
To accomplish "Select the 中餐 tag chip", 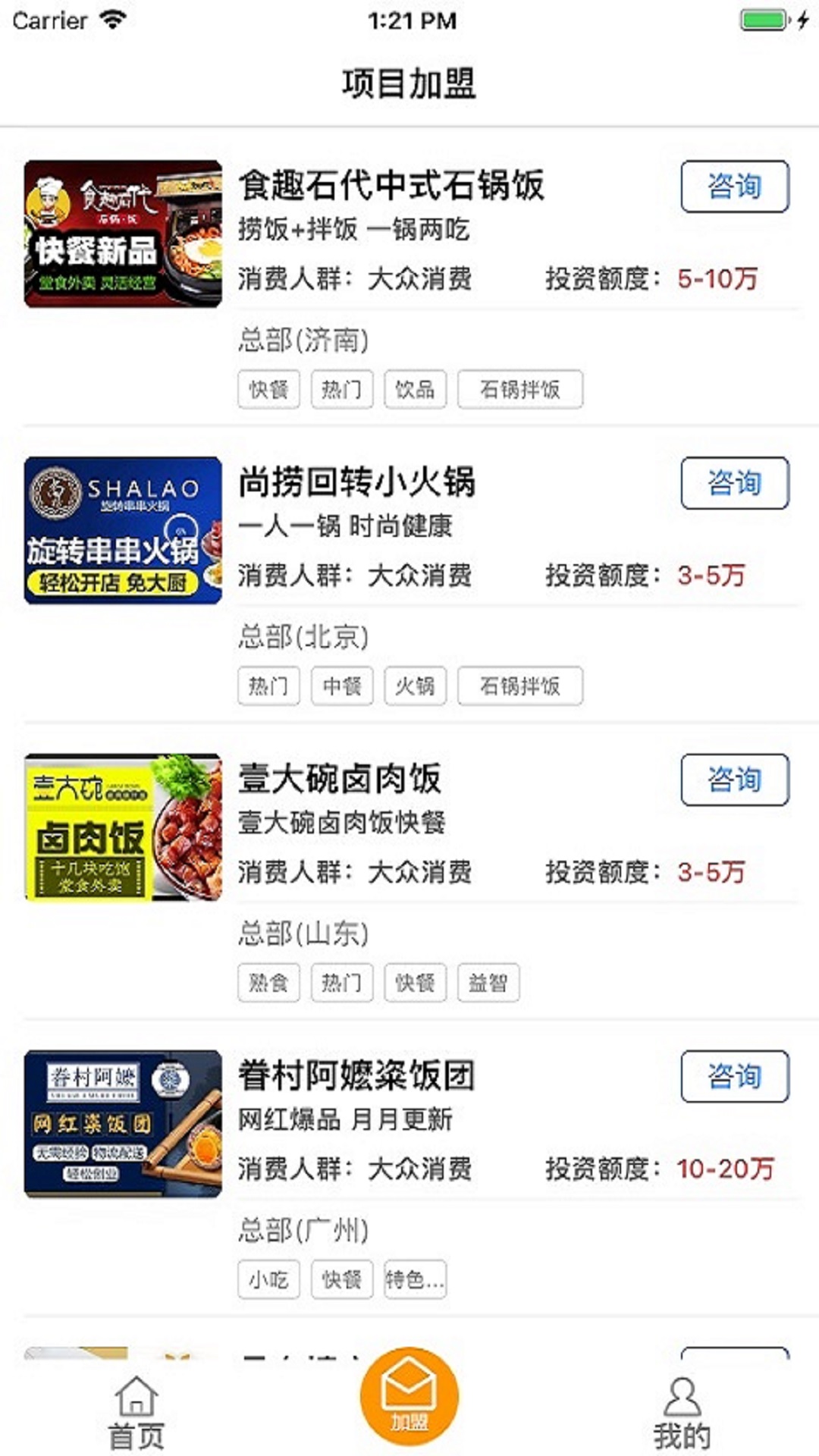I will (x=342, y=686).
